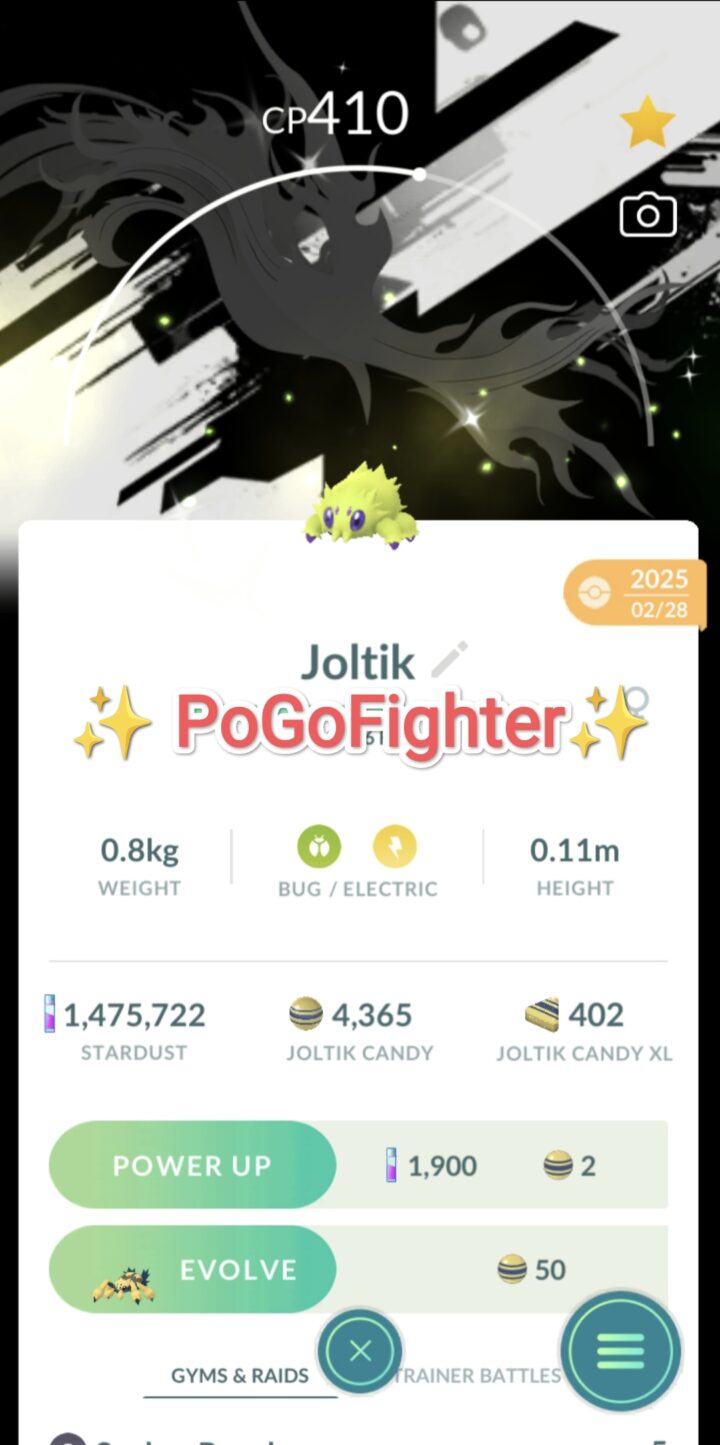Tap the Joltik Candy icon
Image resolution: width=720 pixels, height=1445 pixels.
pyautogui.click(x=307, y=1015)
